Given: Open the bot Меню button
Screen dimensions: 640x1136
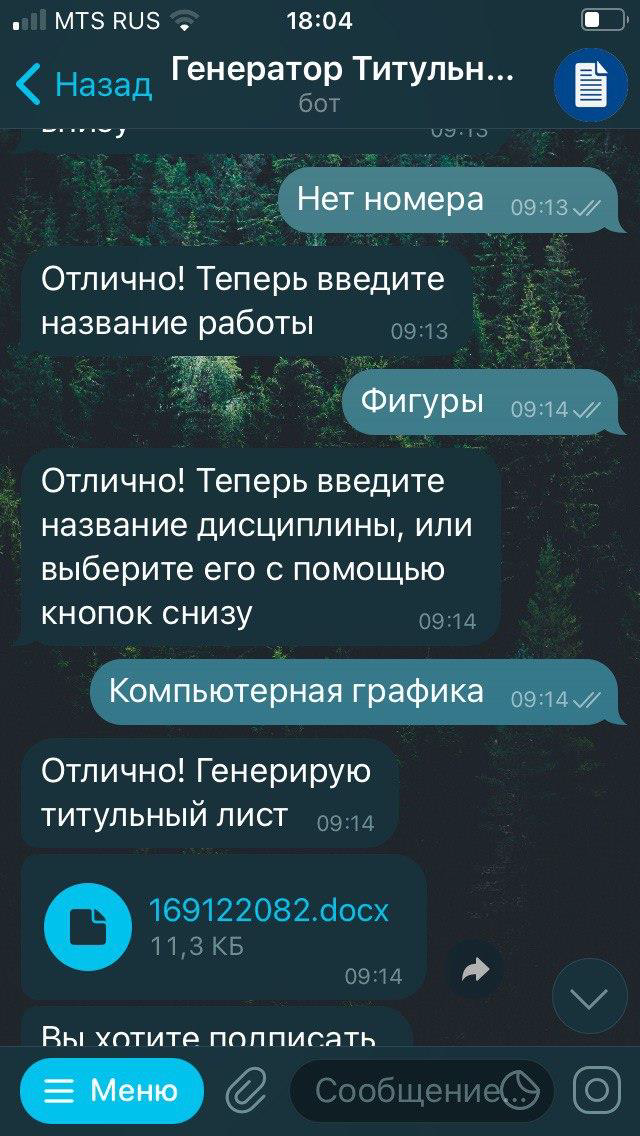Looking at the screenshot, I should (x=112, y=1090).
